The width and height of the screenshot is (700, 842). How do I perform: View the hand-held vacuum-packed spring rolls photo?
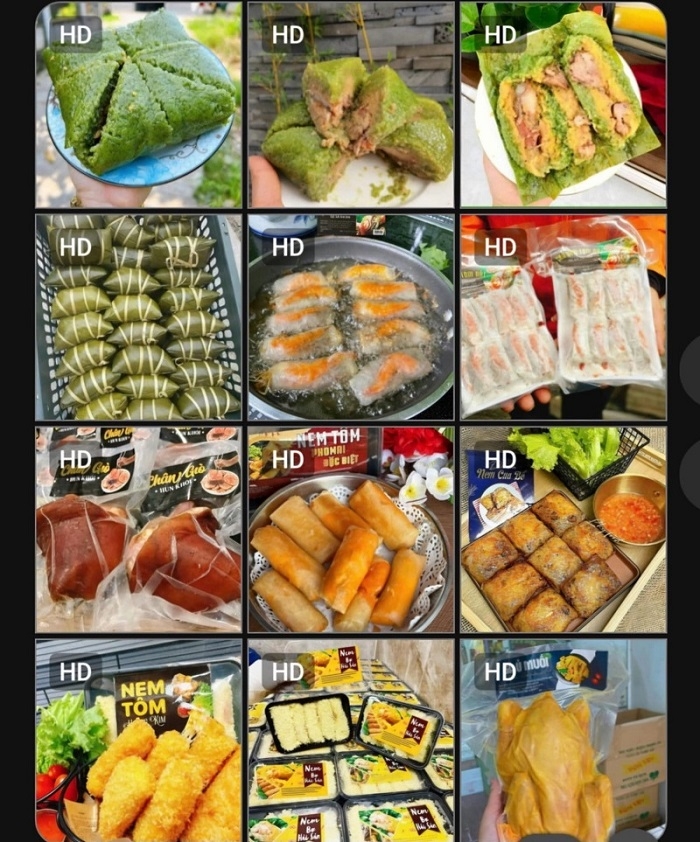563,317
